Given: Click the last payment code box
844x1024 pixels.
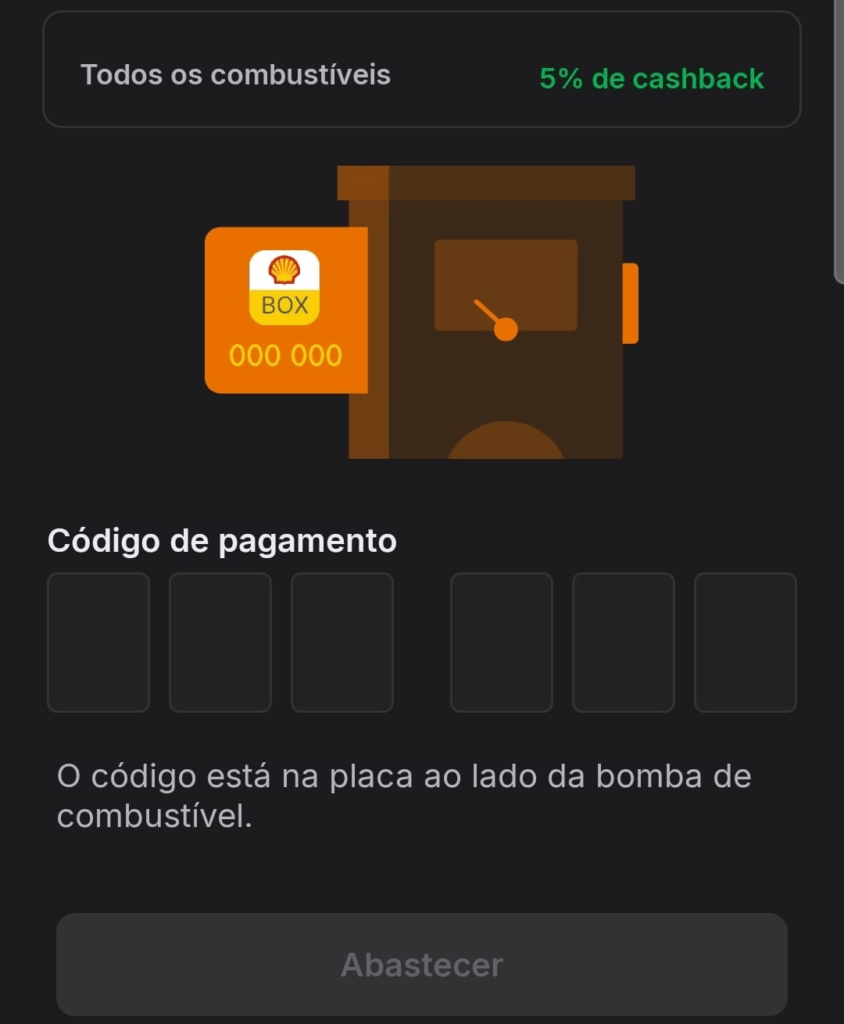Looking at the screenshot, I should [x=745, y=641].
